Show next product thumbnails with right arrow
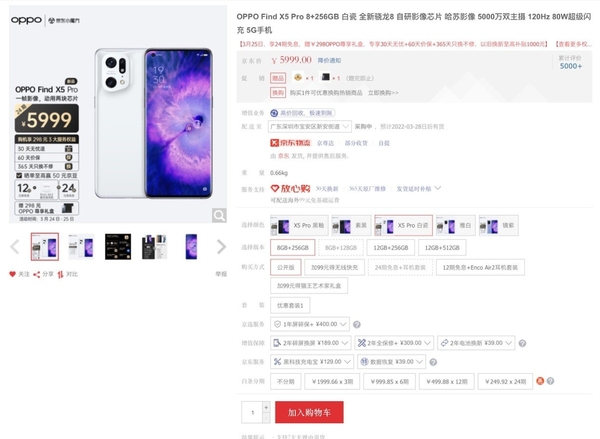Viewport: 600px width, 439px height. point(220,246)
